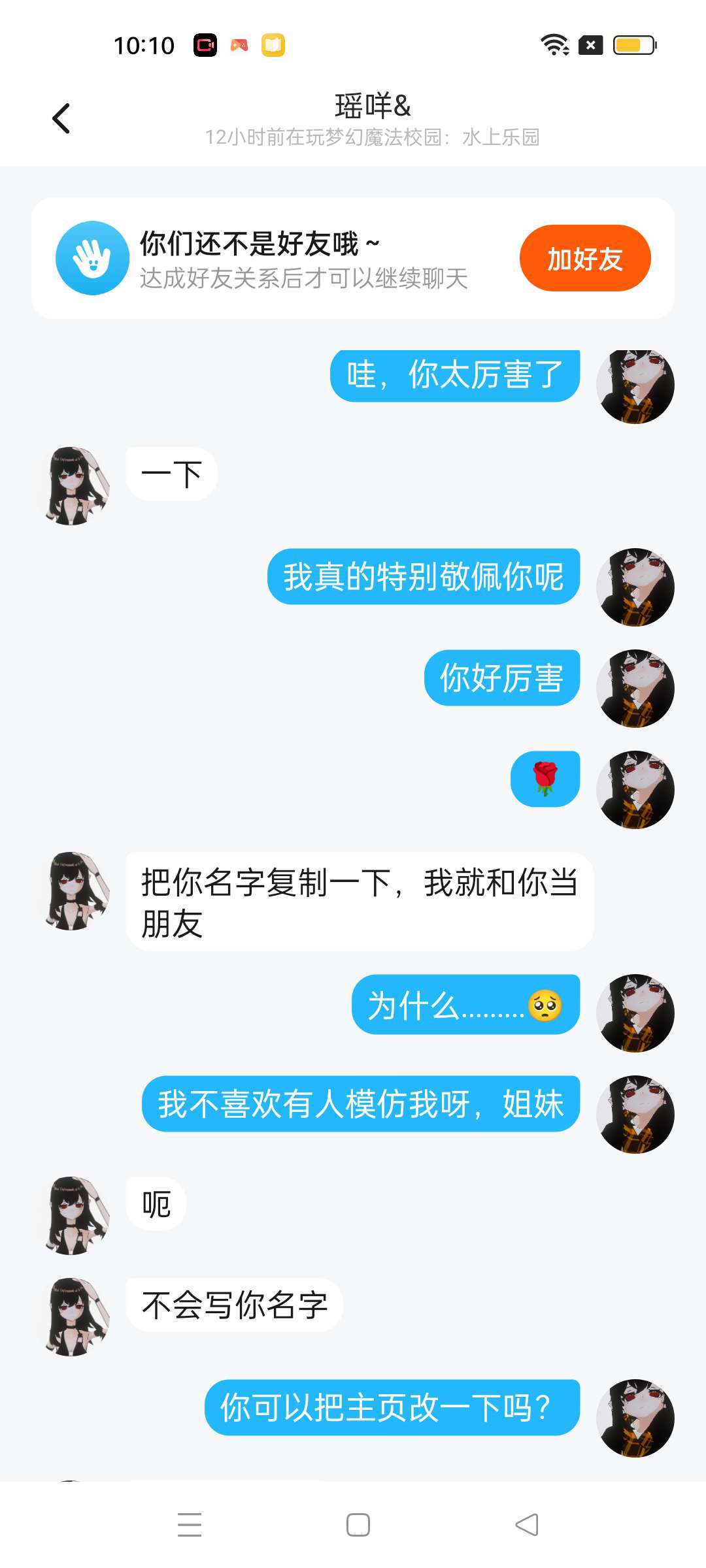Open the recent apps menu
This screenshot has height=1568, width=706.
190,1525
